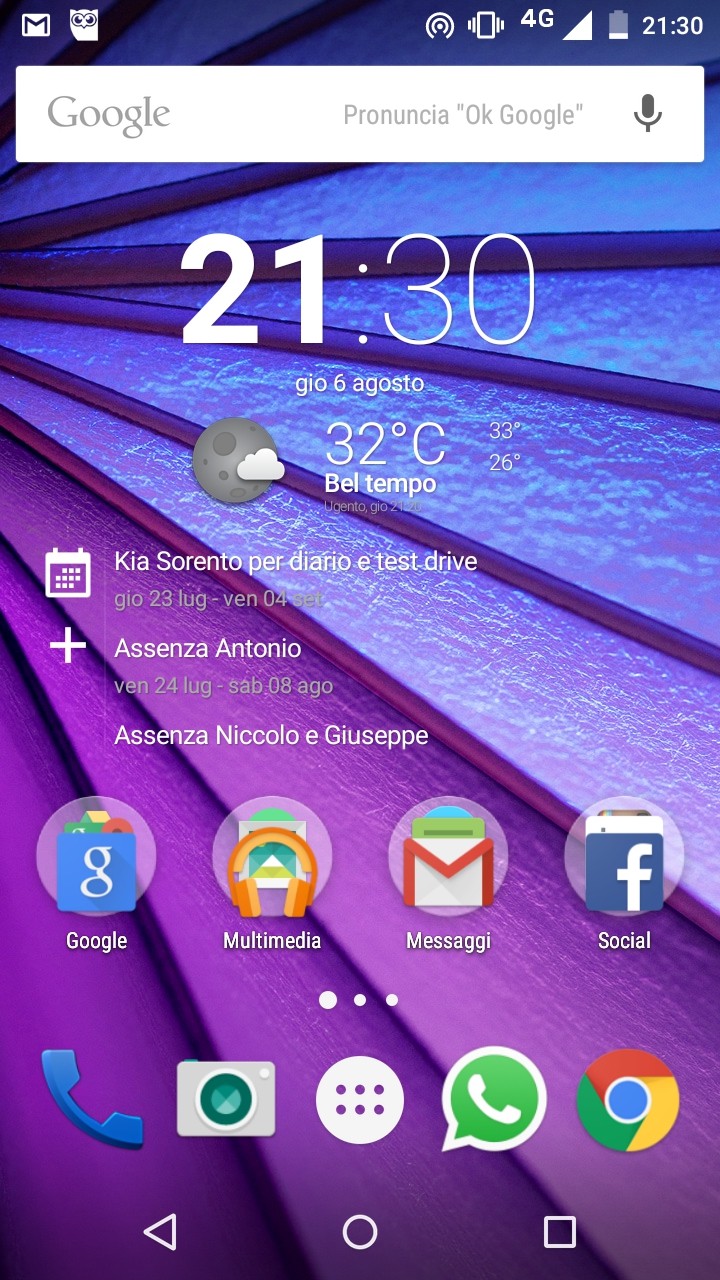720x1280 pixels.
Task: Launch the Chrome browser
Action: pos(628,1100)
